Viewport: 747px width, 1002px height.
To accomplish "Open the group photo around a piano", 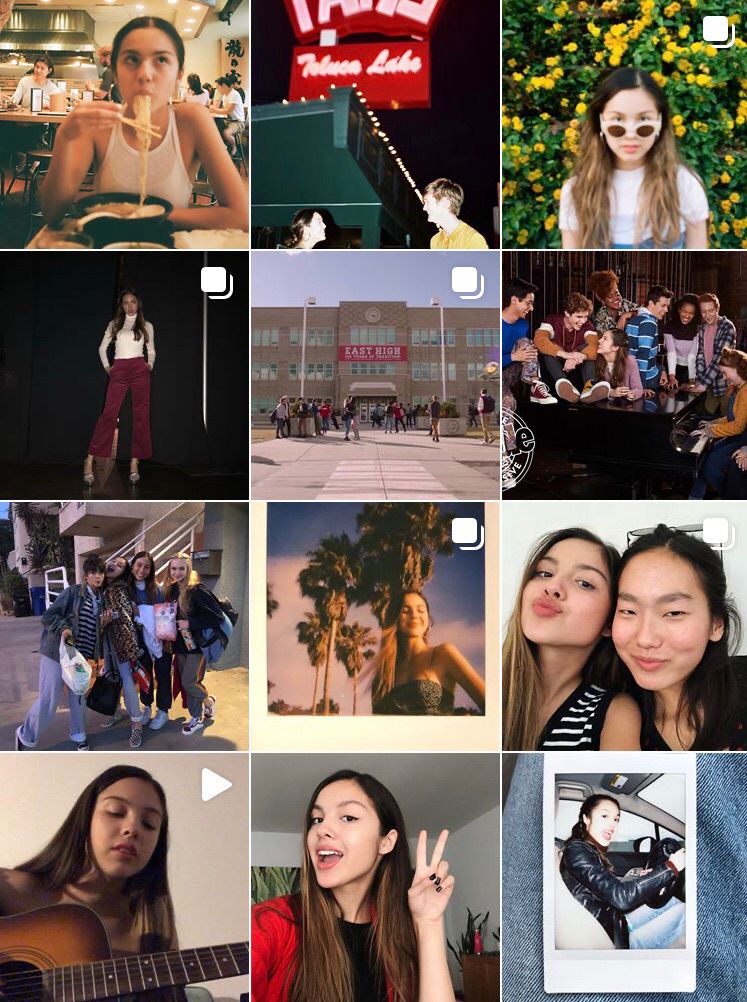I will pyautogui.click(x=624, y=375).
